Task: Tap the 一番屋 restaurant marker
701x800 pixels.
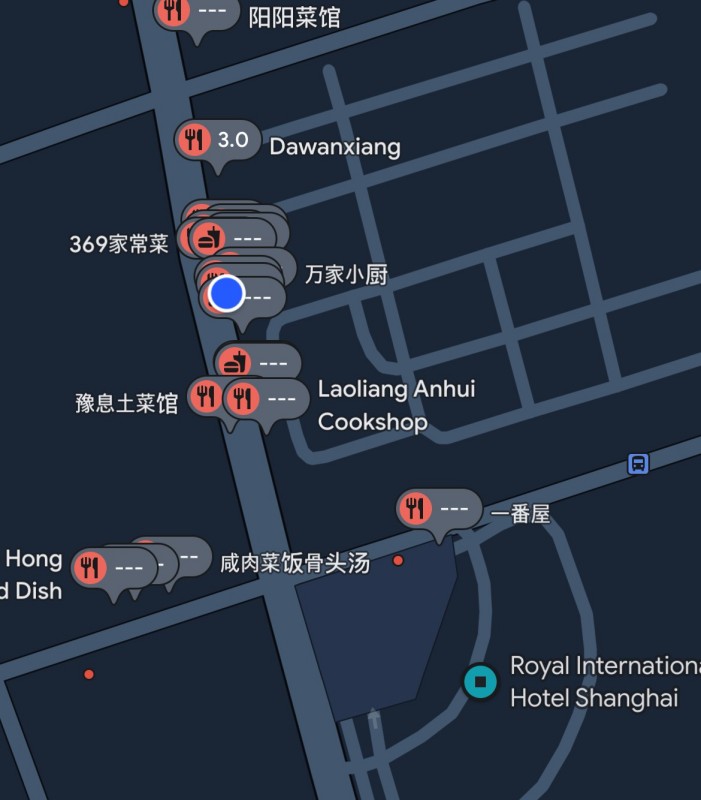Action: 438,510
